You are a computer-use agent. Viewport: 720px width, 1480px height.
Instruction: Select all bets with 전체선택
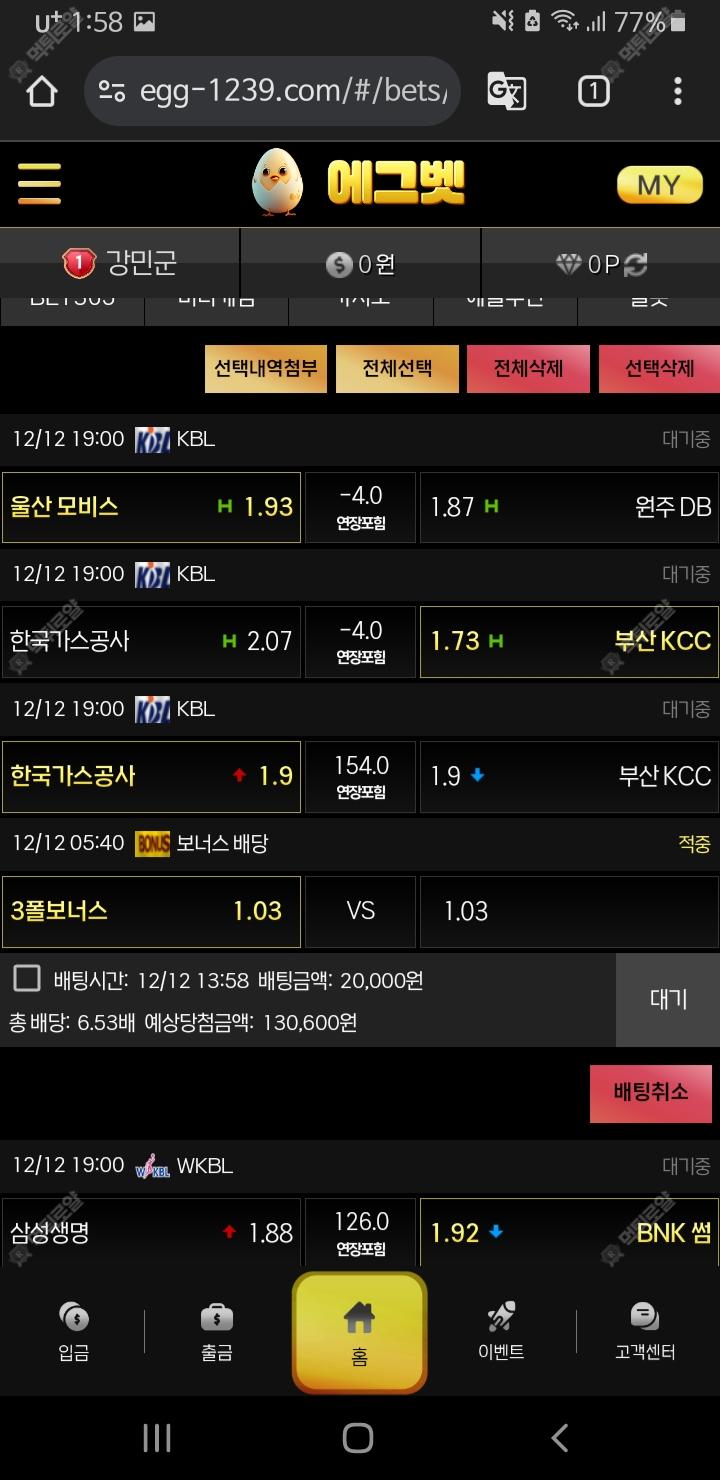[397, 368]
